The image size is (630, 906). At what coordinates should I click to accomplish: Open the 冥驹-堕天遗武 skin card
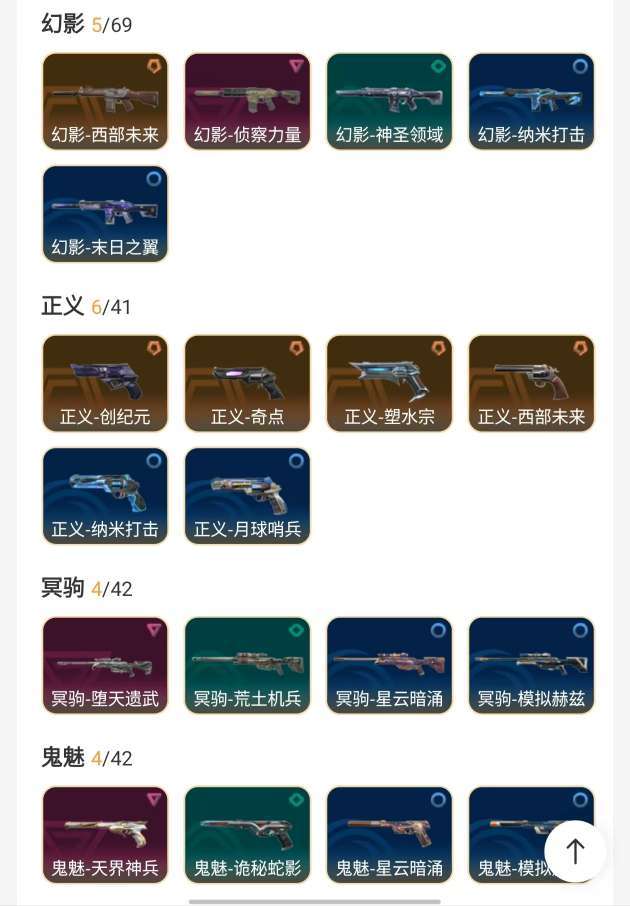(x=105, y=666)
